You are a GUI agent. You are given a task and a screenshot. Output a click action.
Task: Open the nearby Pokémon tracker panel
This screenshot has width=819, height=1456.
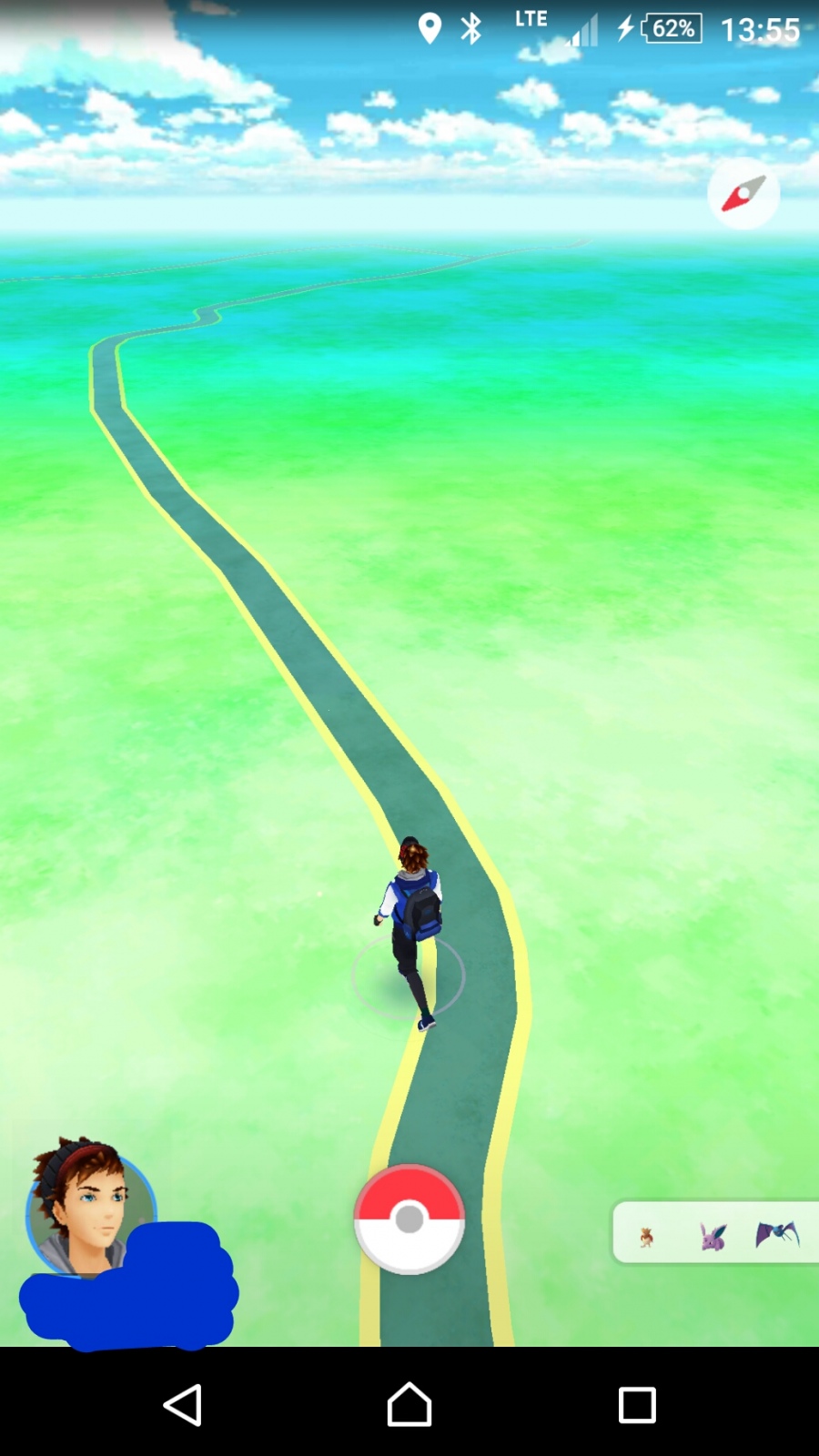(714, 1233)
